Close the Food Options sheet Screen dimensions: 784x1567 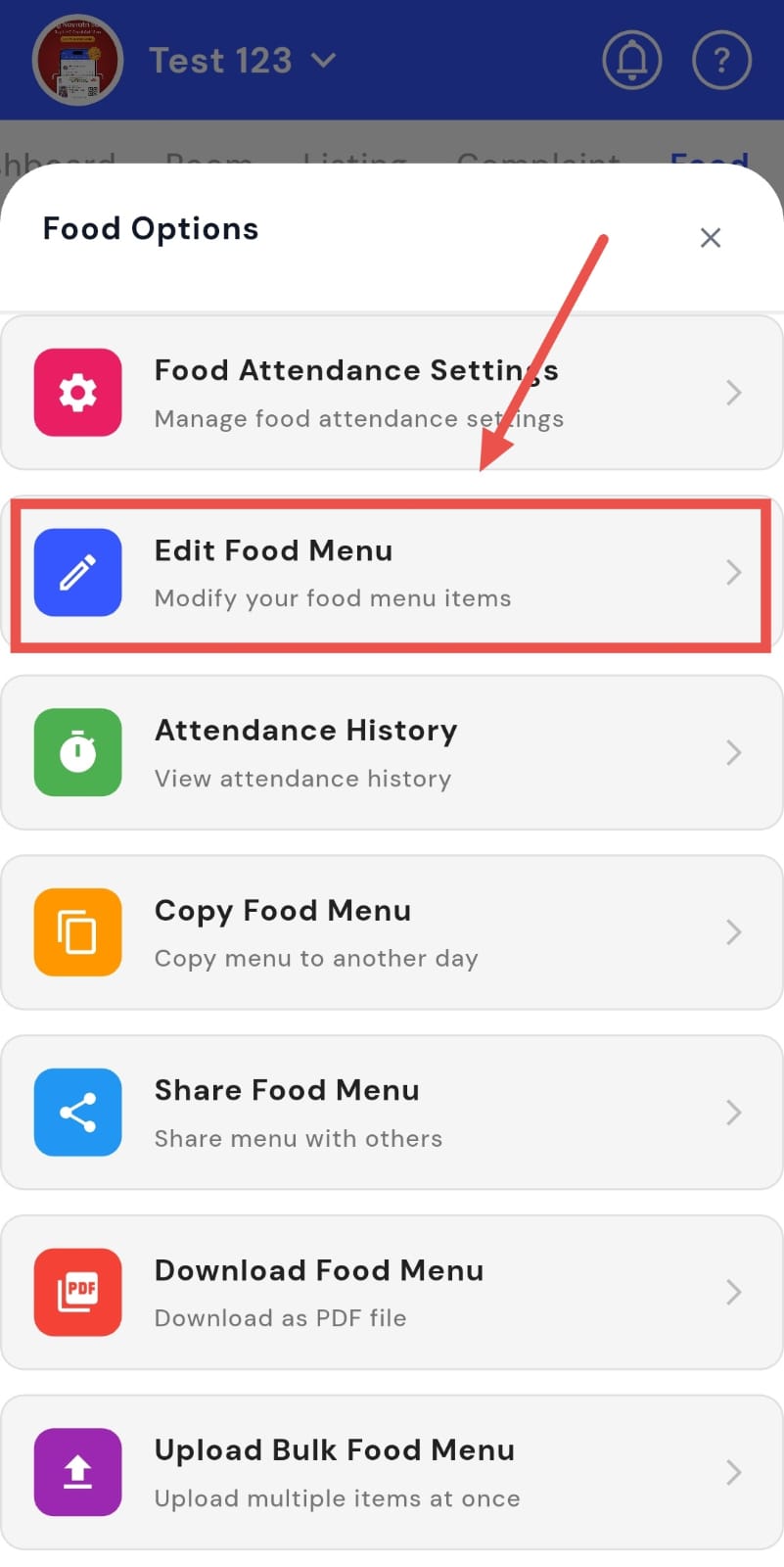711,238
